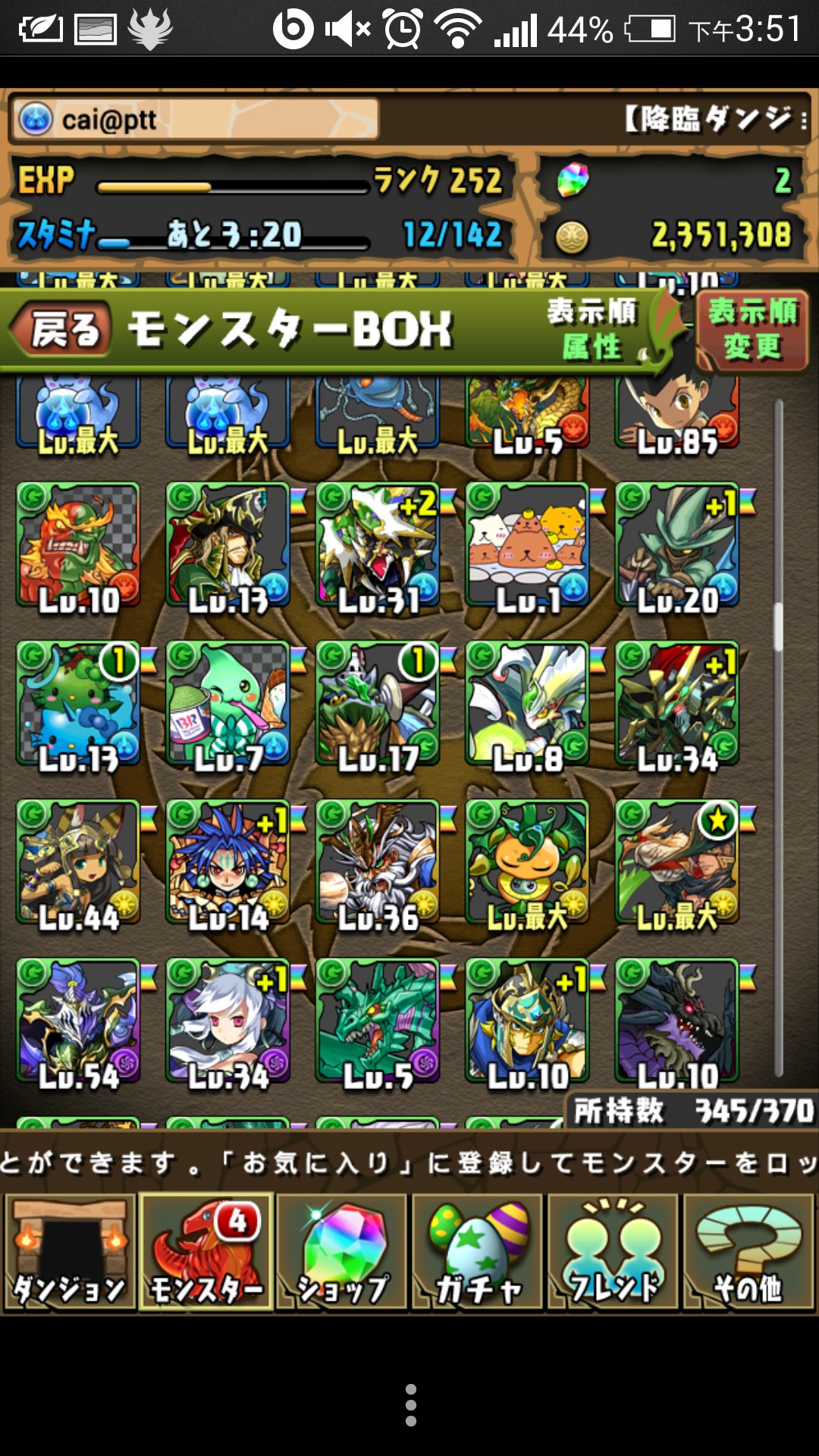Screen dimensions: 819x1456
Task: Open the Lv.7 ice cream monster
Action: 228,704
